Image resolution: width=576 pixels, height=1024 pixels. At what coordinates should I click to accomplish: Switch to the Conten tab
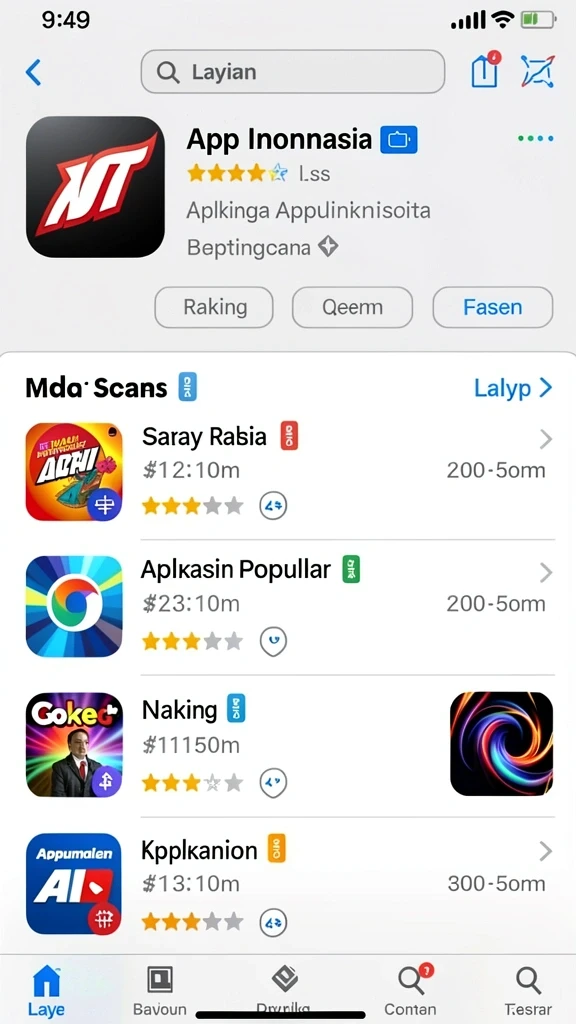coord(410,990)
